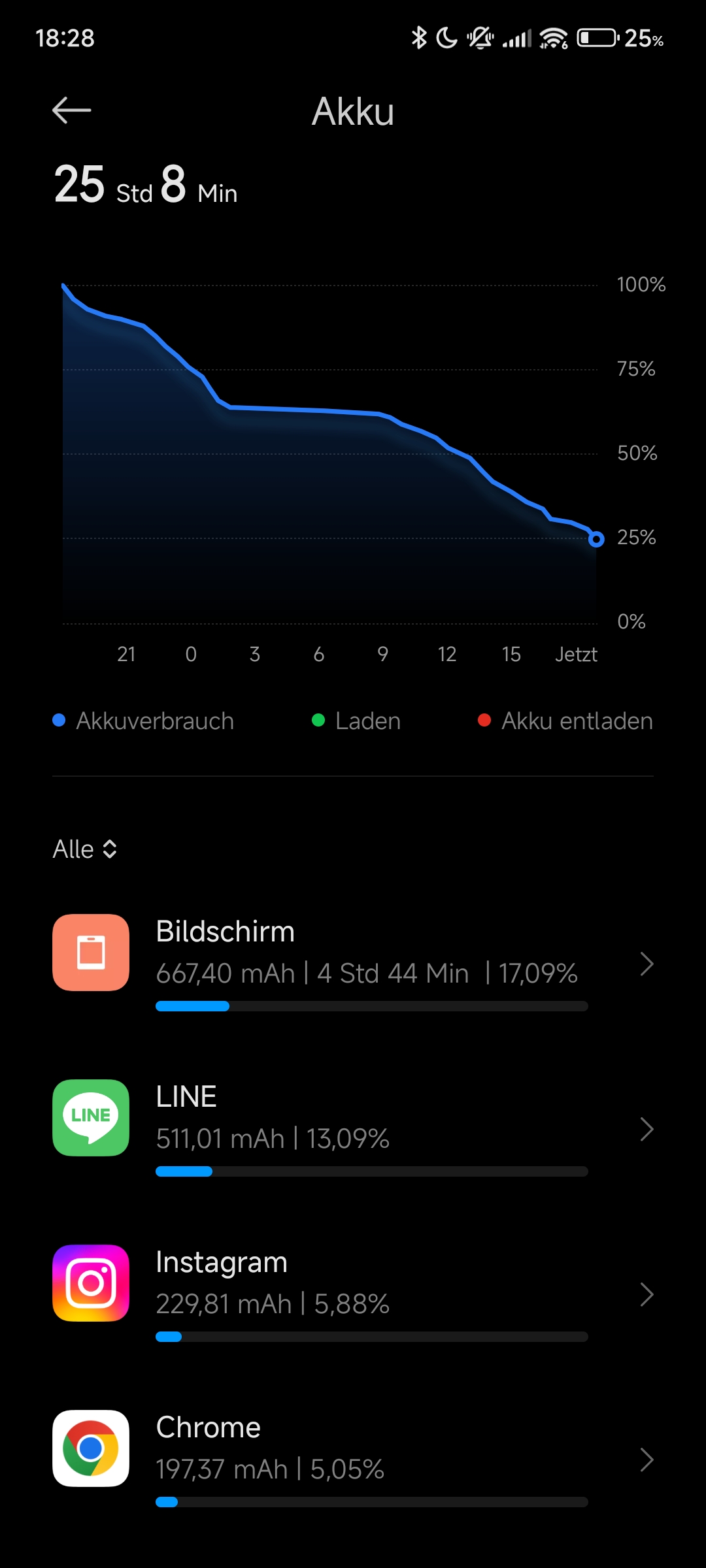Open the Alle filter dropdown
The image size is (706, 1568).
85,849
